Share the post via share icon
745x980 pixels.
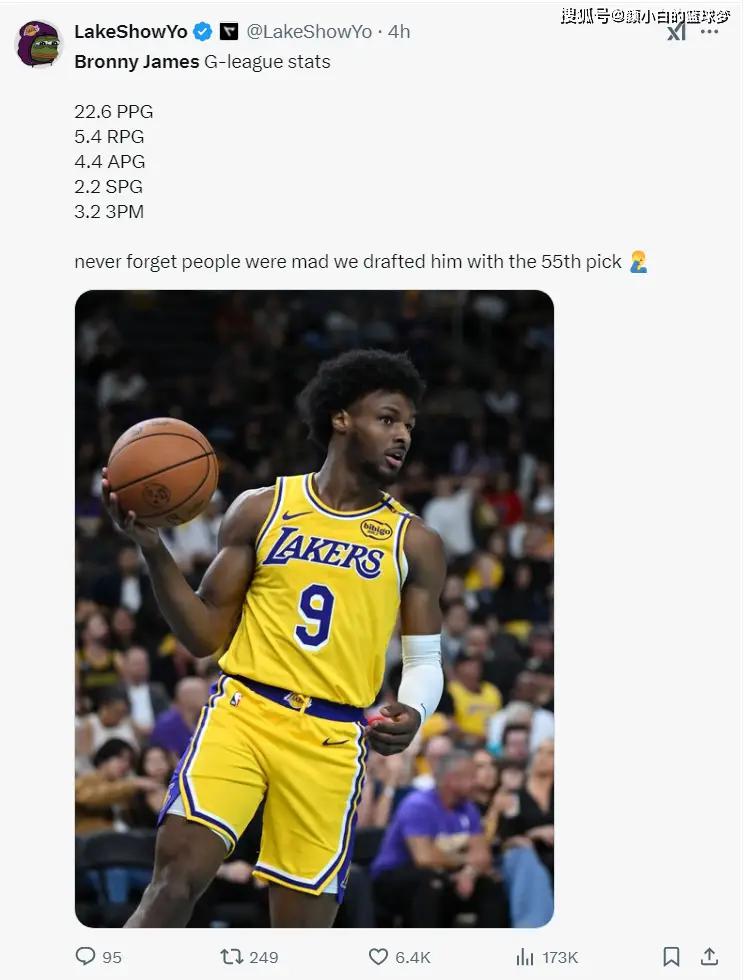(709, 957)
